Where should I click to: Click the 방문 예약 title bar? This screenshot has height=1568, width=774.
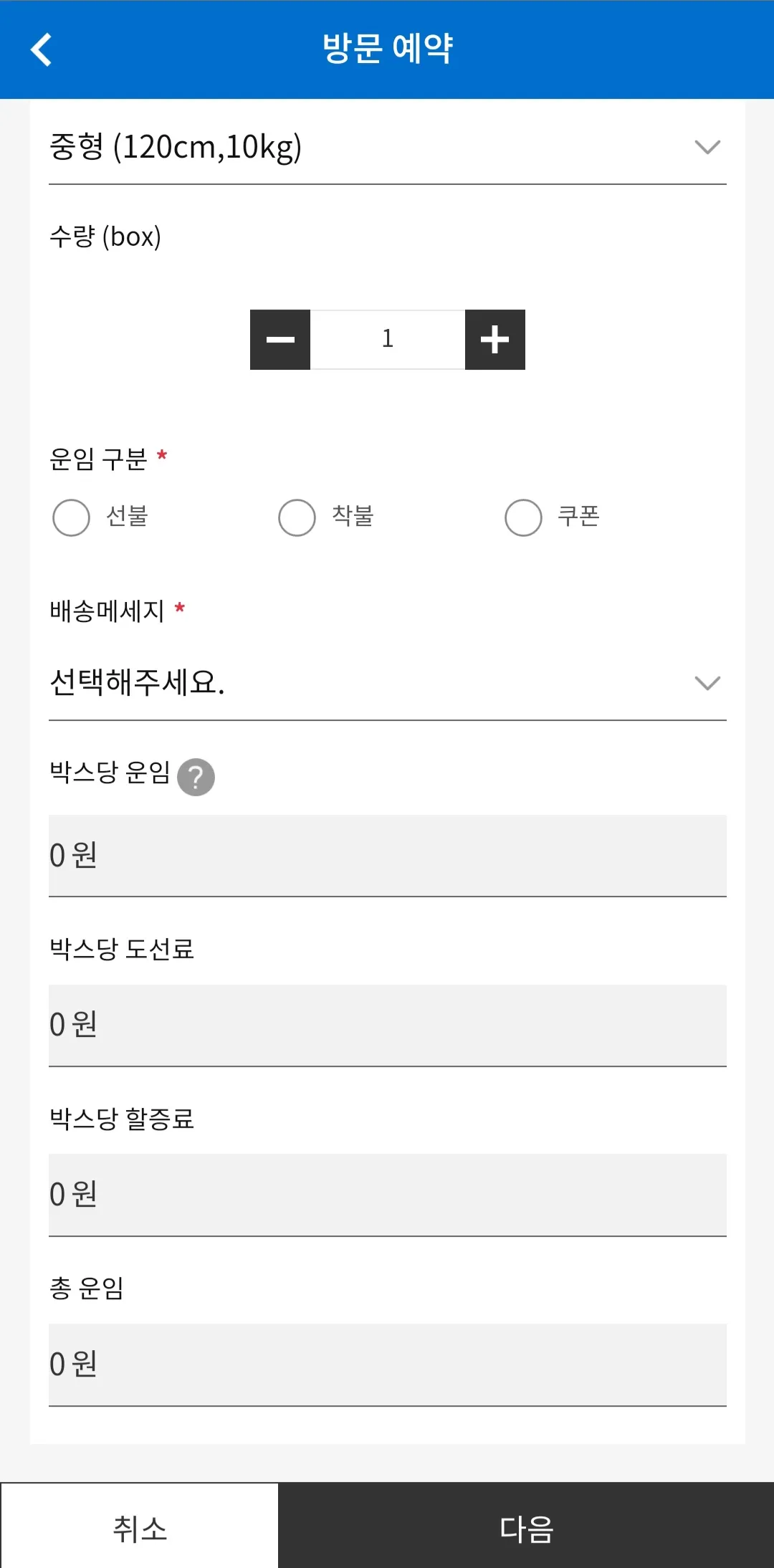coord(387,49)
